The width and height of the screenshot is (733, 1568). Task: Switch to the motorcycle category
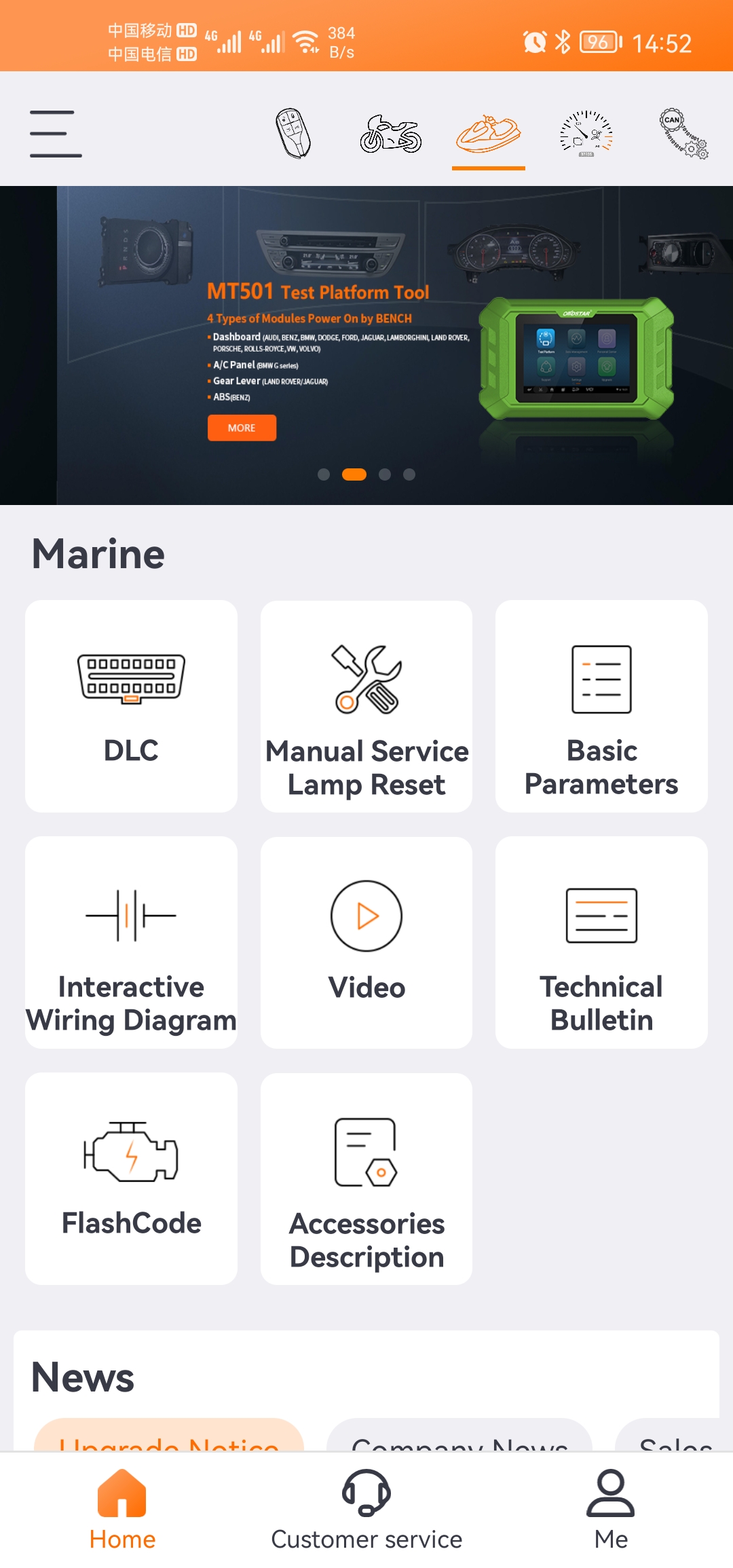pos(390,134)
